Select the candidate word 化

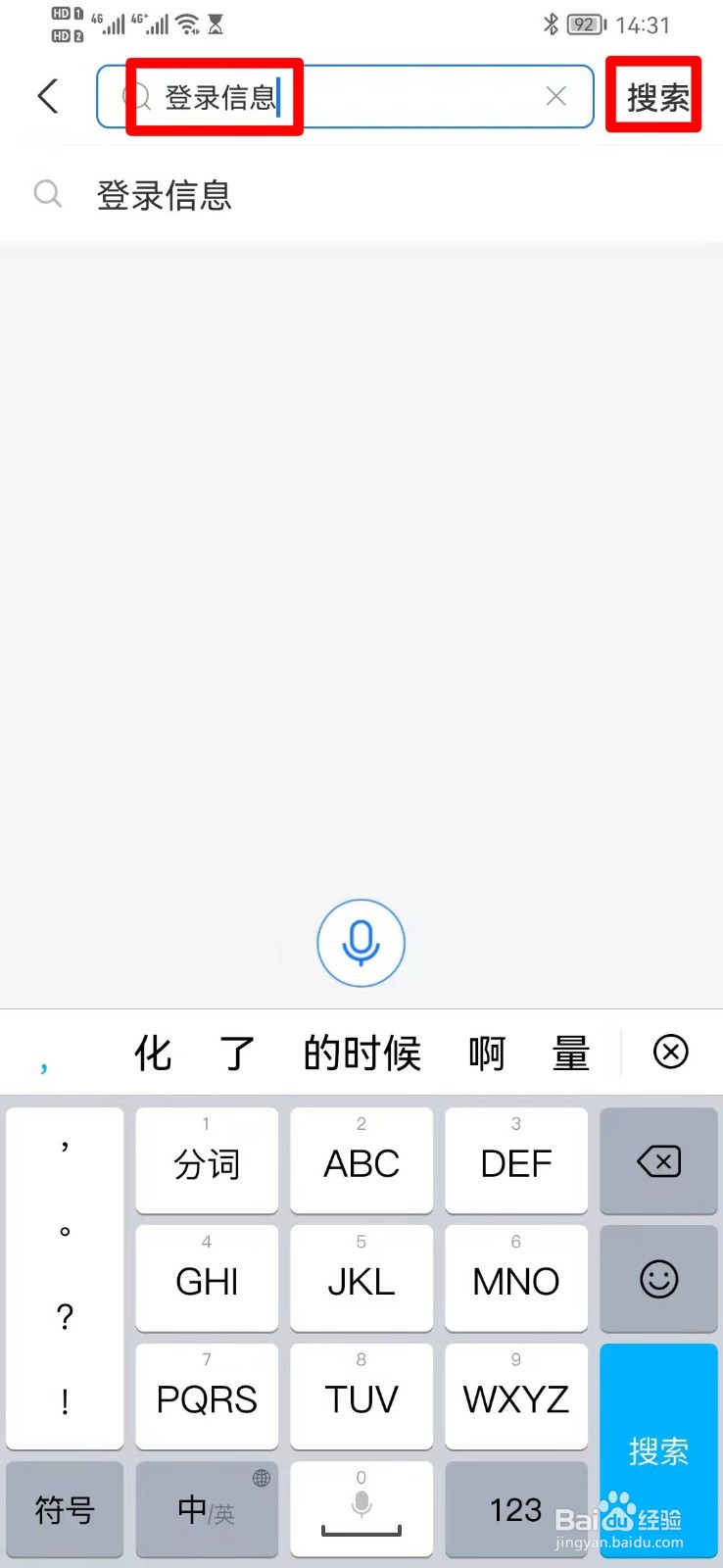tap(152, 1052)
